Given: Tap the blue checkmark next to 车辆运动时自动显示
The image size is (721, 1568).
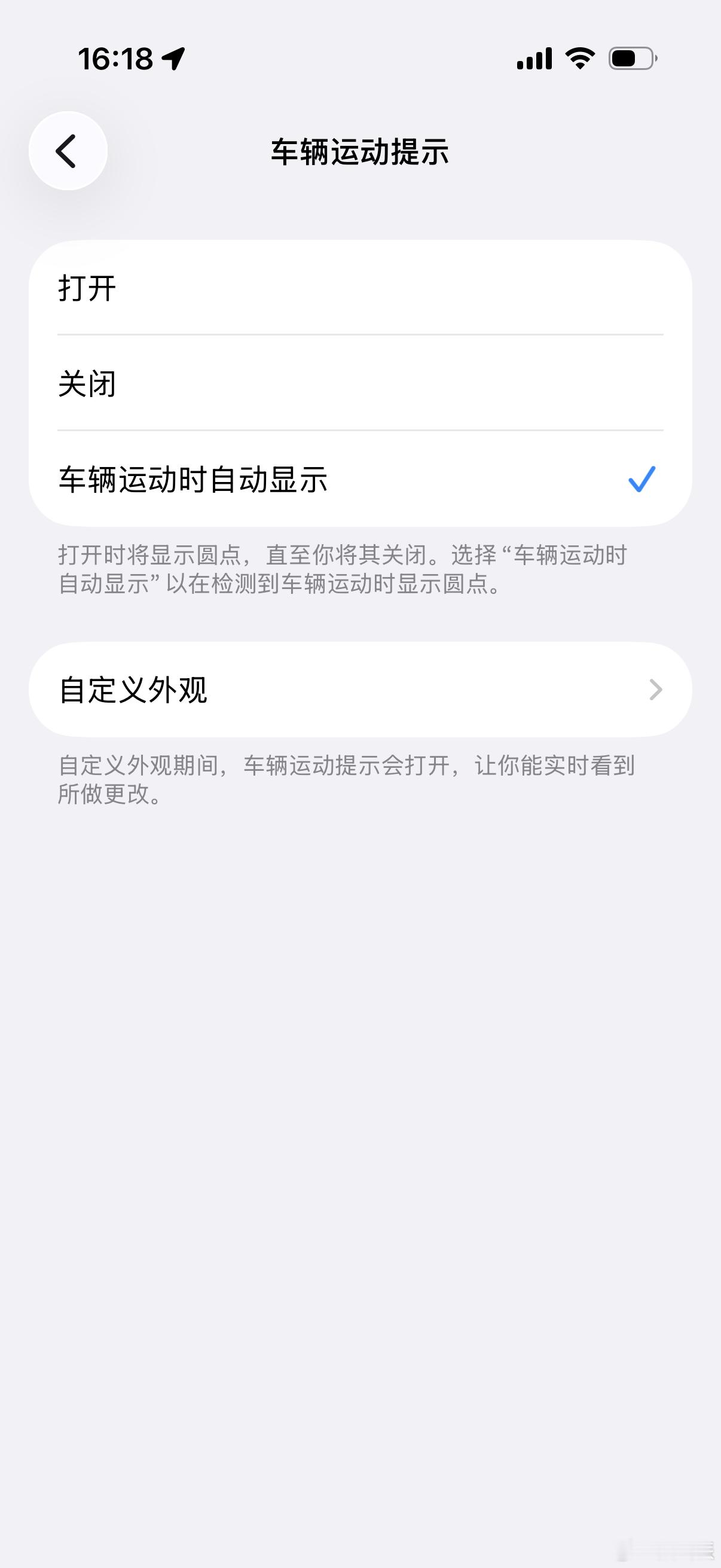Looking at the screenshot, I should [x=642, y=481].
